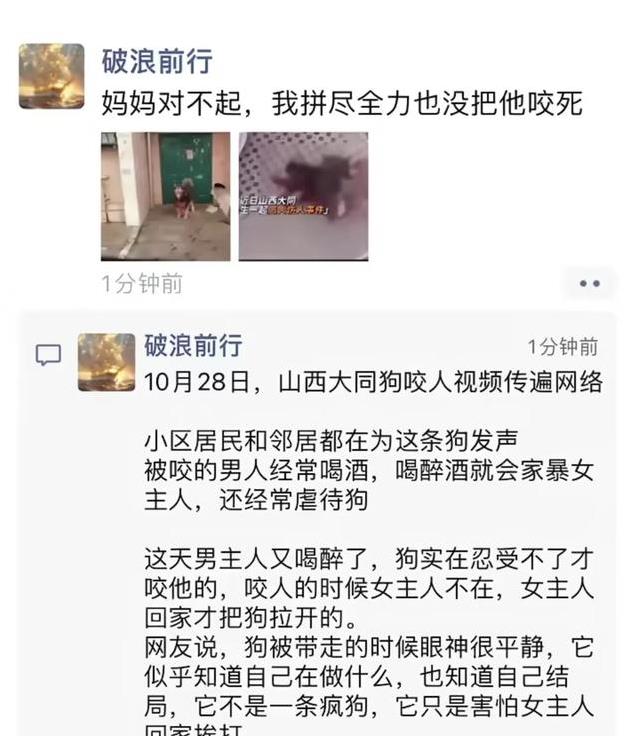
Task: Tap the commenter's avatar in the comment section
Action: pyautogui.click(x=106, y=362)
